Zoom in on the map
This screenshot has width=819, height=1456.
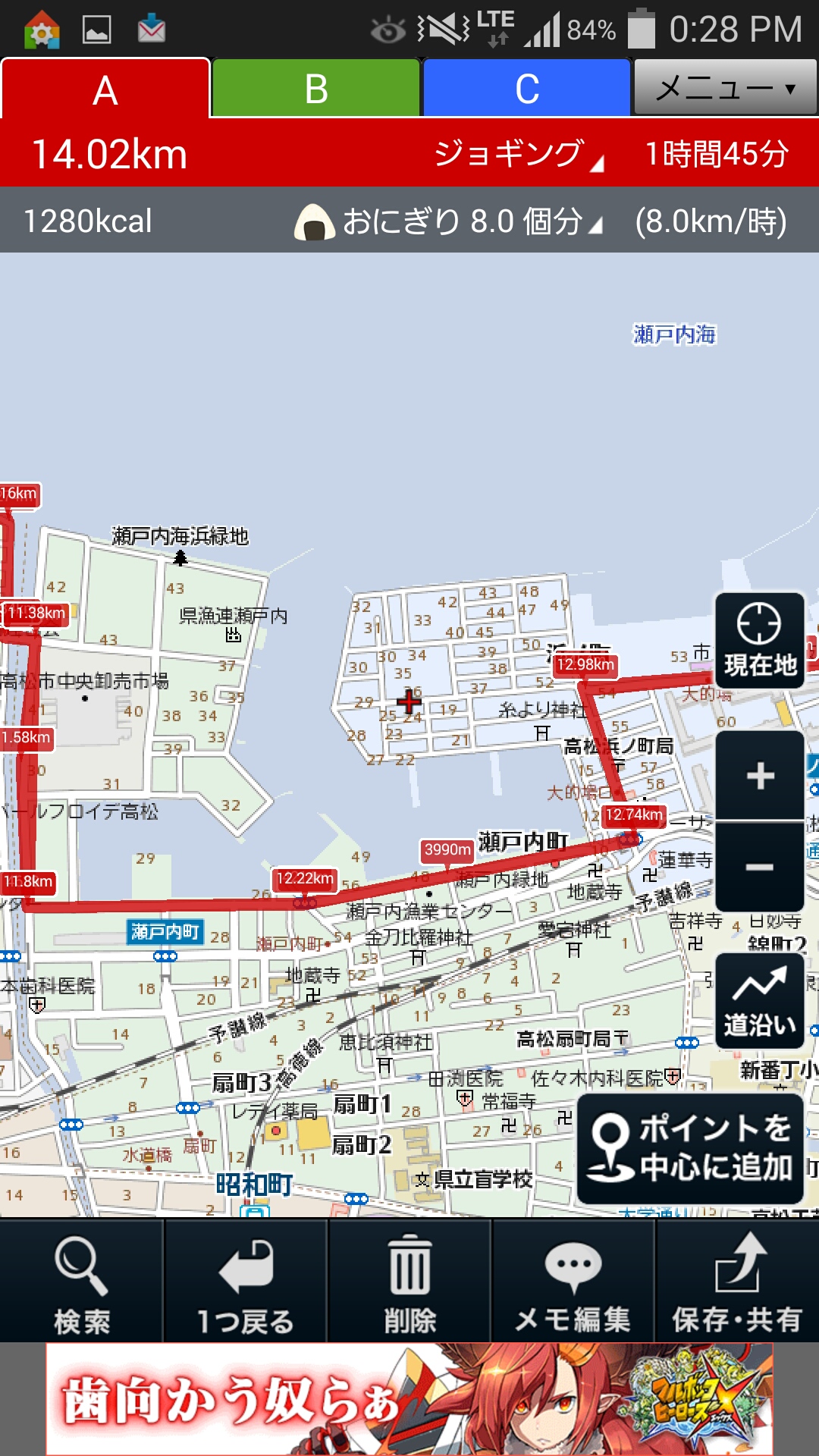pyautogui.click(x=759, y=776)
